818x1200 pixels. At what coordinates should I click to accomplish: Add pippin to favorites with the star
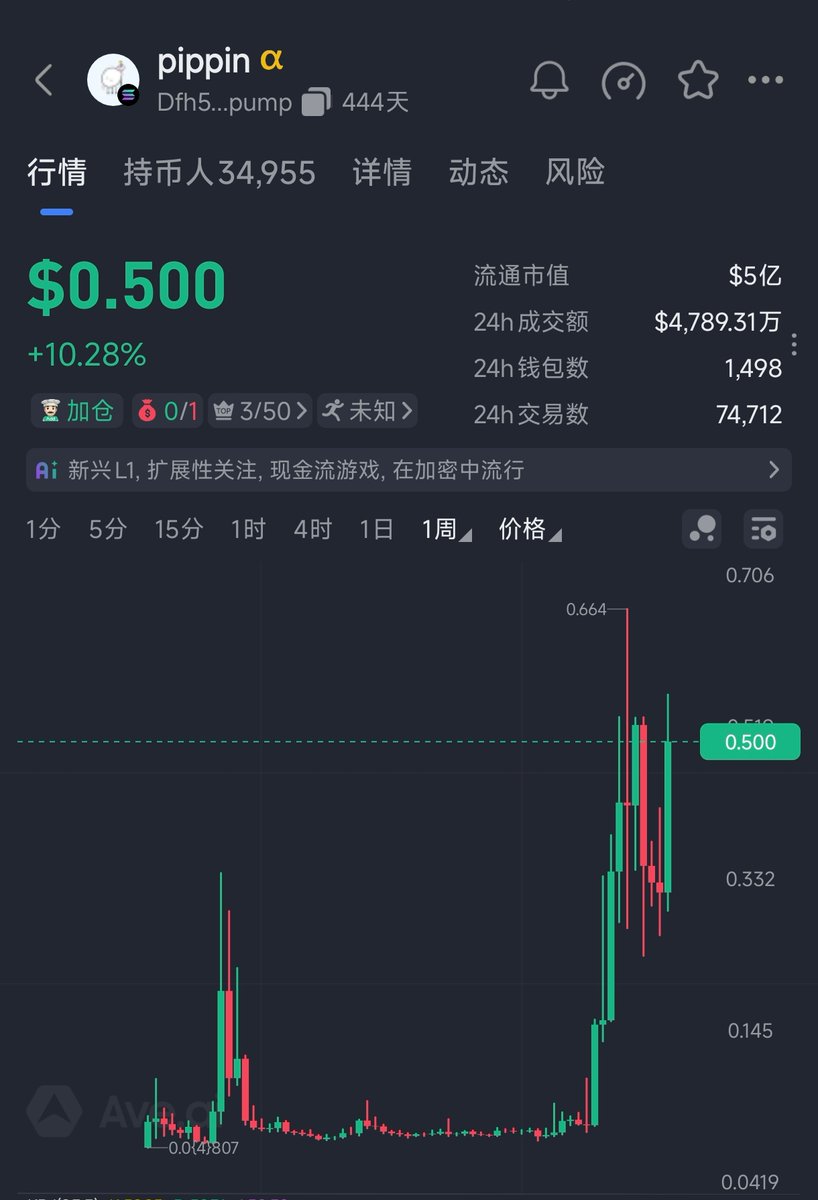pyautogui.click(x=697, y=81)
